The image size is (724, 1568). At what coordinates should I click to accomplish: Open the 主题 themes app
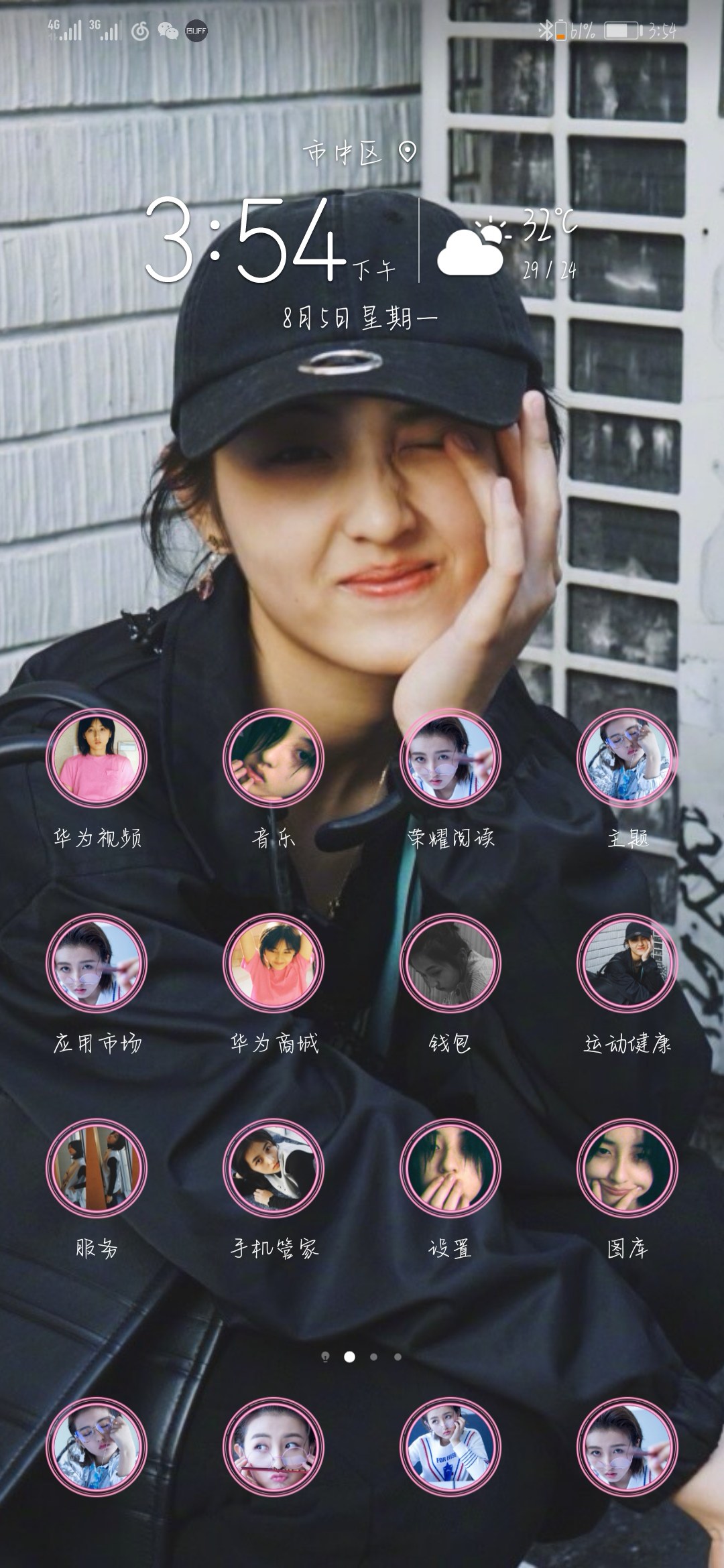(627, 759)
